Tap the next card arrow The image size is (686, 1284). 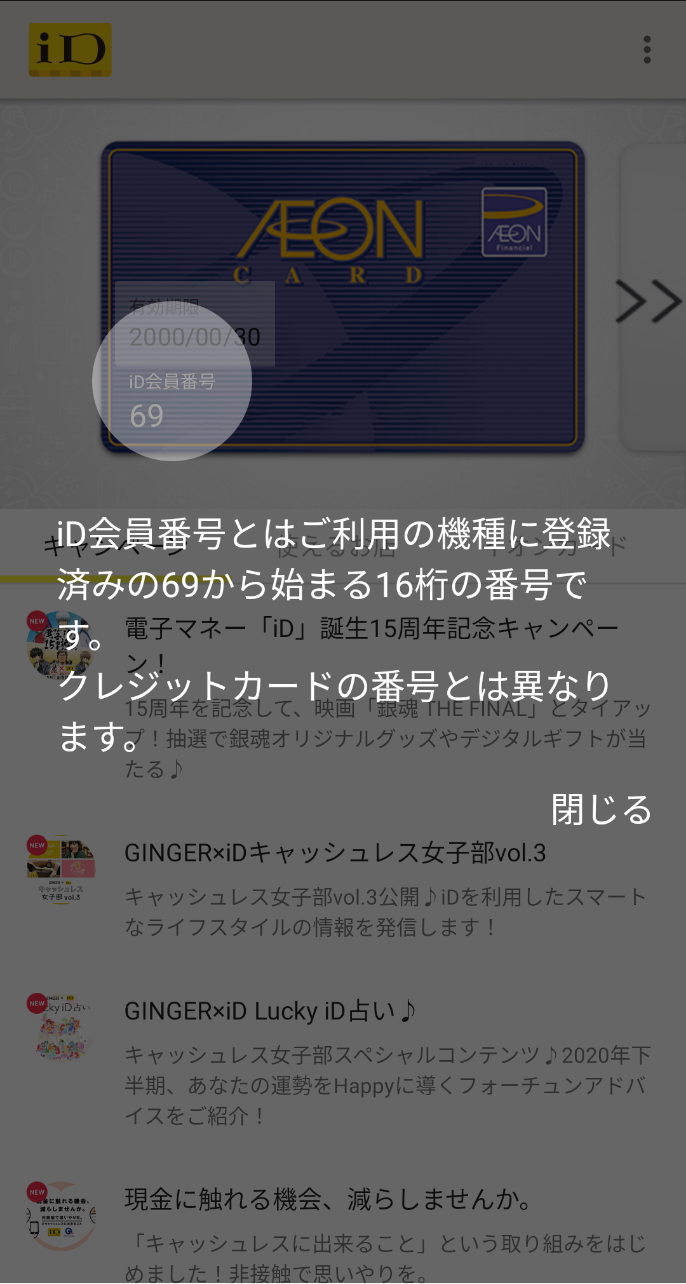click(x=649, y=301)
